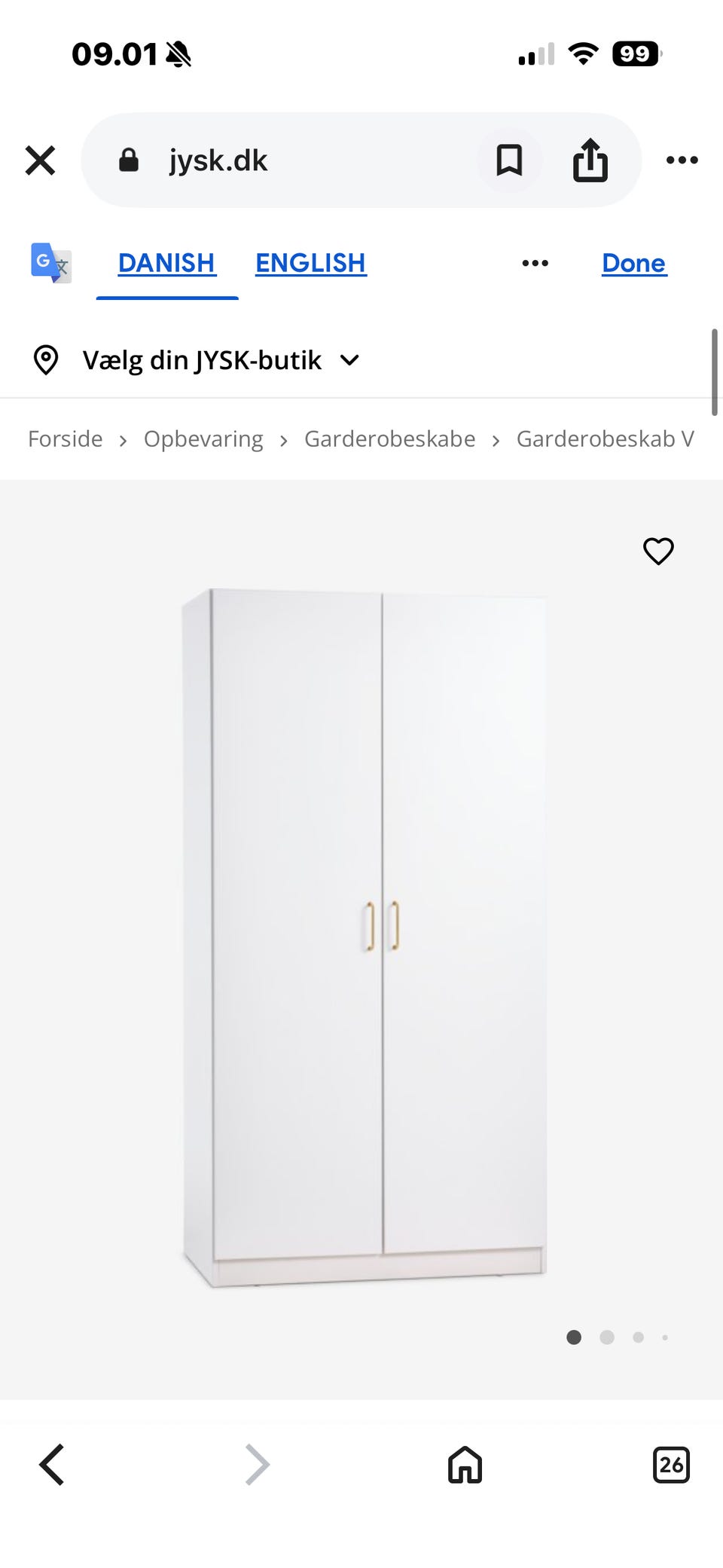Tap the store location pin icon
The width and height of the screenshot is (723, 1568).
[45, 359]
